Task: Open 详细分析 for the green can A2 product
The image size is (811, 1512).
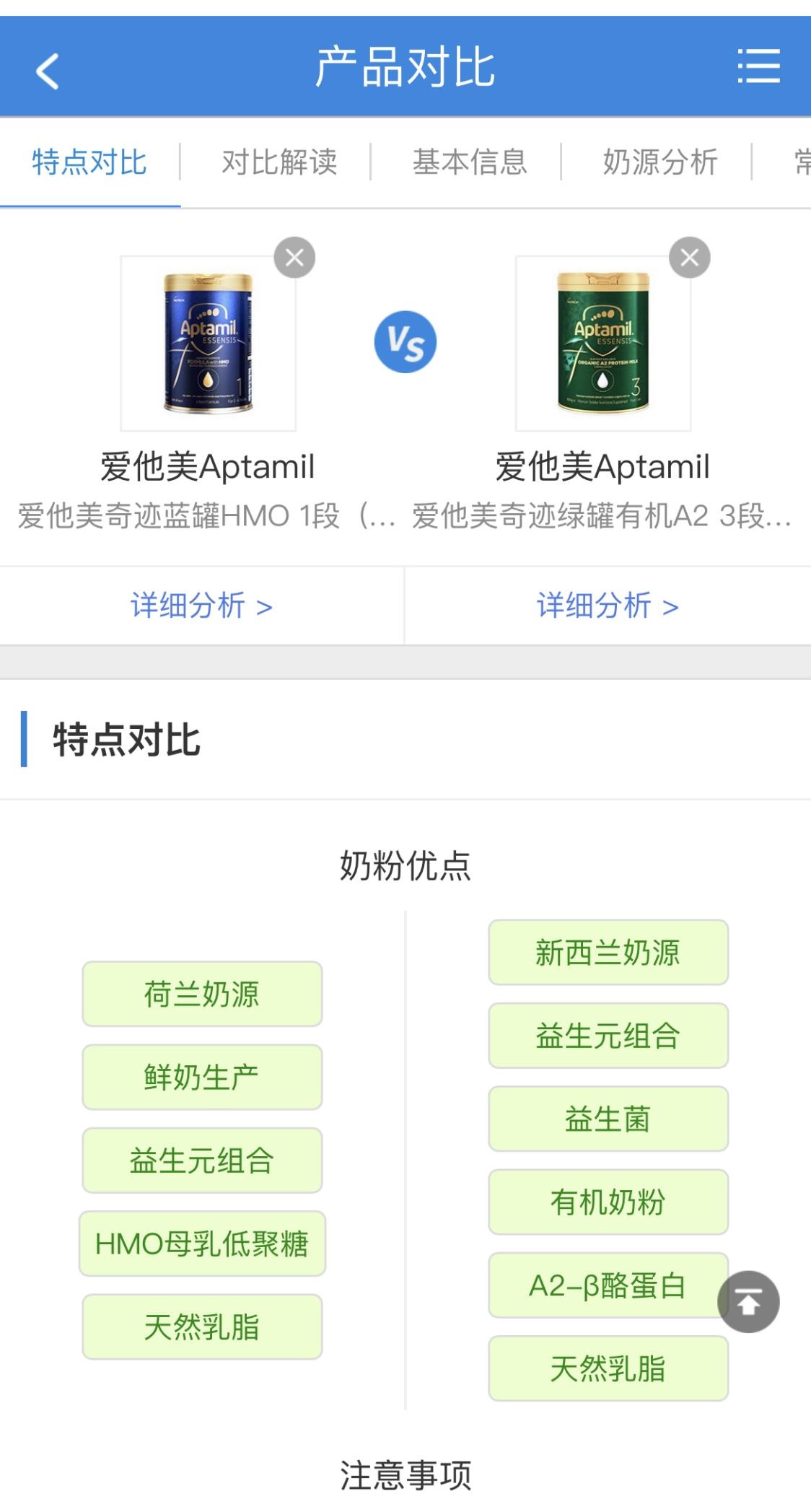Action: (608, 606)
